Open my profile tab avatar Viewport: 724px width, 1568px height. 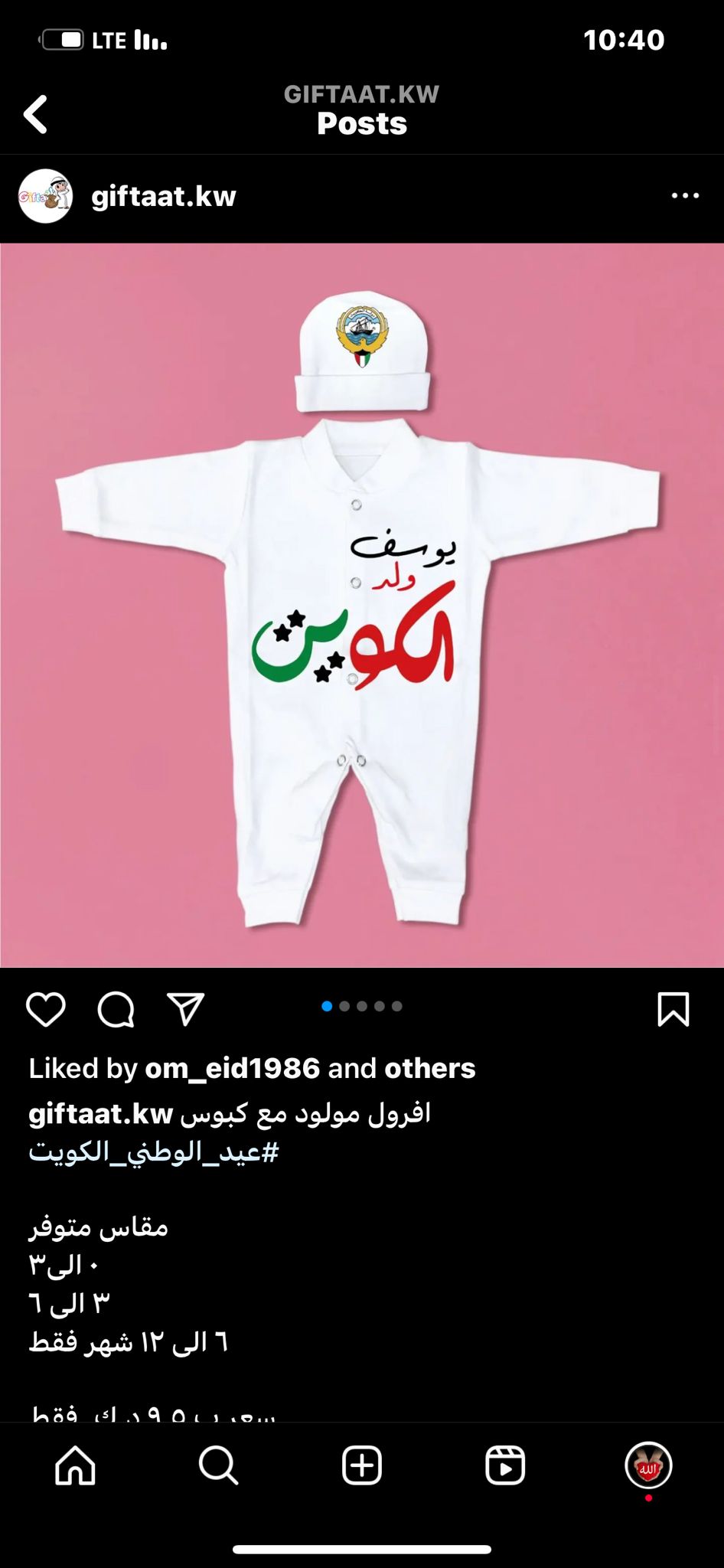click(648, 1465)
